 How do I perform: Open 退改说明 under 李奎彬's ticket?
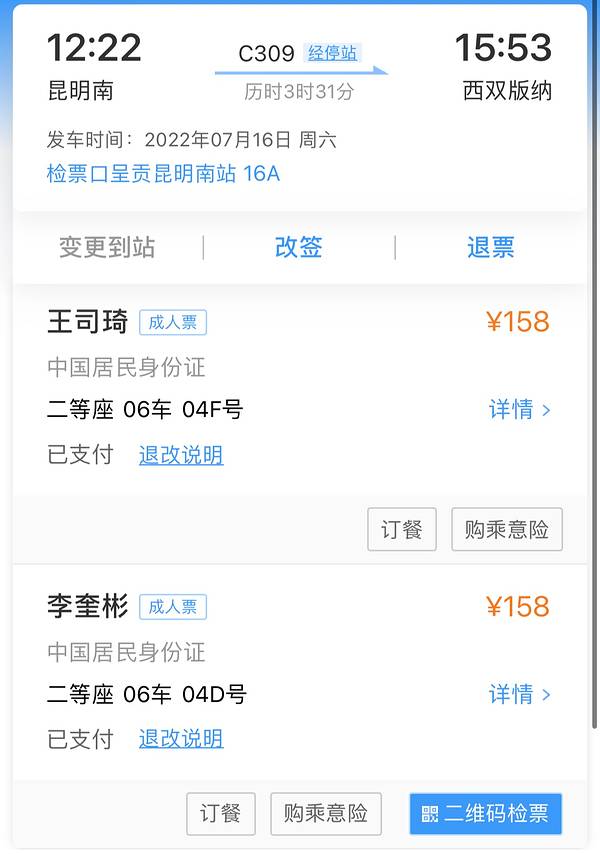[x=181, y=739]
